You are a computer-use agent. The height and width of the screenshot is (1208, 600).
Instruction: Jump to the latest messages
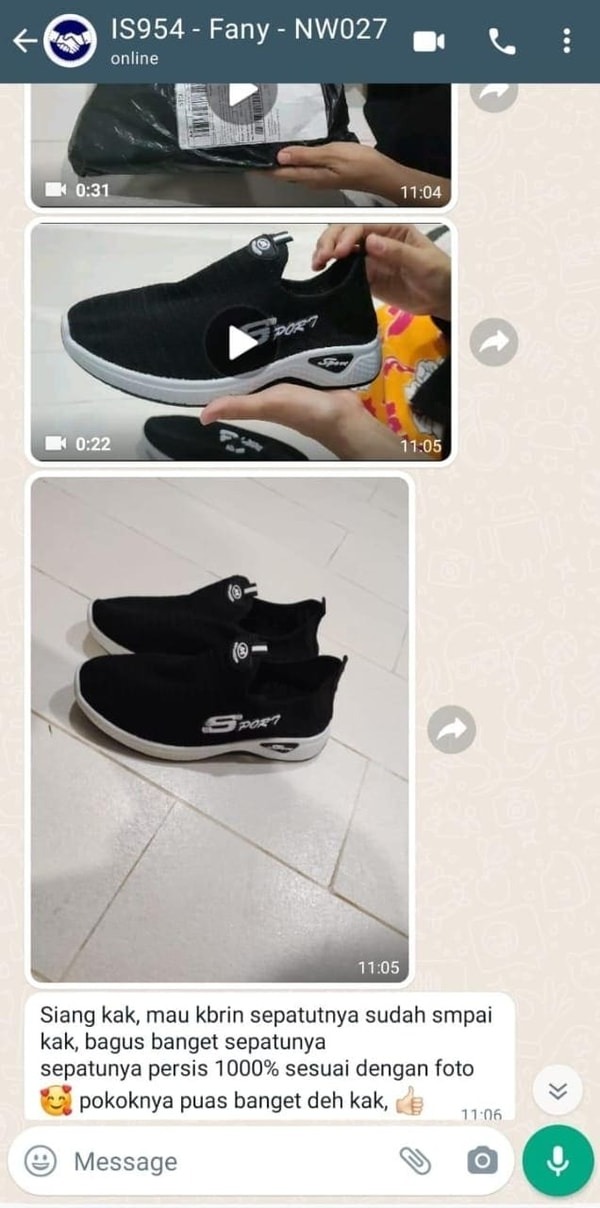pos(557,1090)
